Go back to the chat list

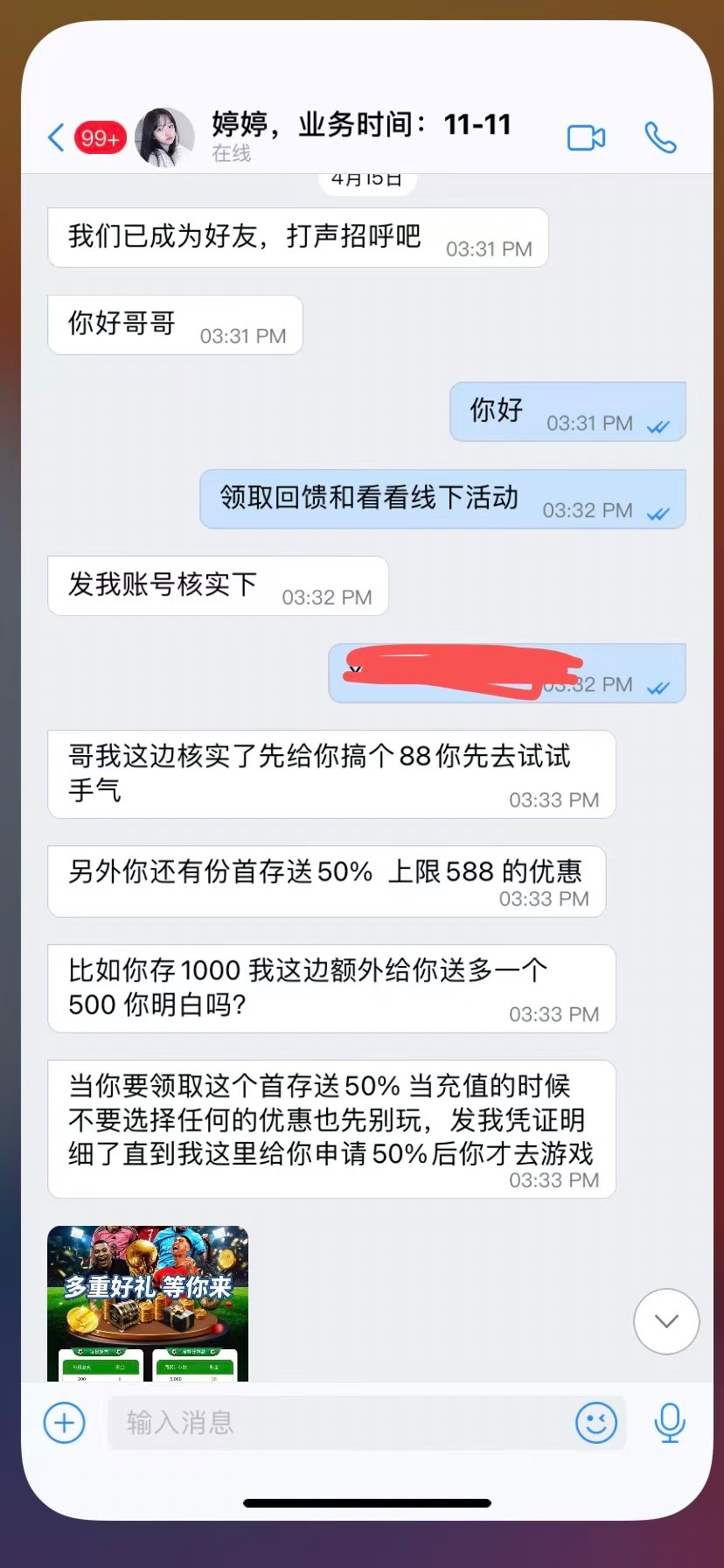point(57,137)
